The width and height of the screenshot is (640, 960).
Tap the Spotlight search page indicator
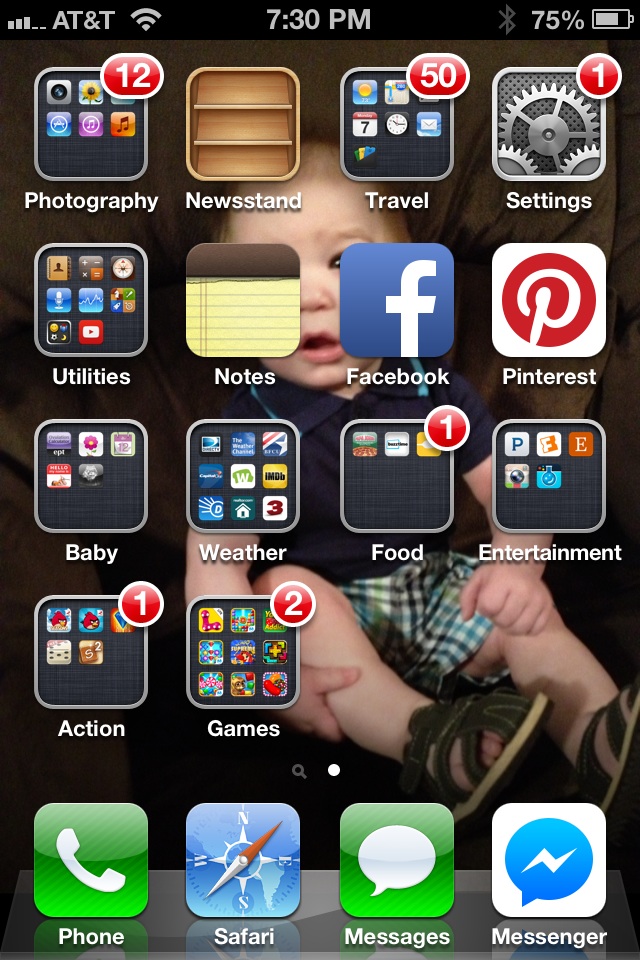pyautogui.click(x=299, y=771)
